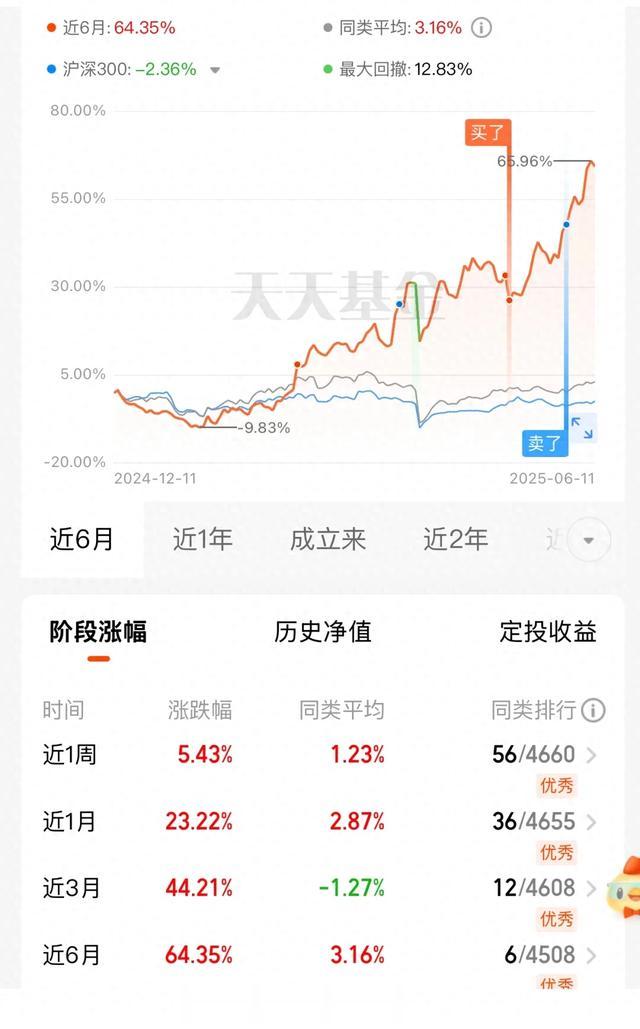Show info about 同类排行 column
640x1029 pixels.
593,710
